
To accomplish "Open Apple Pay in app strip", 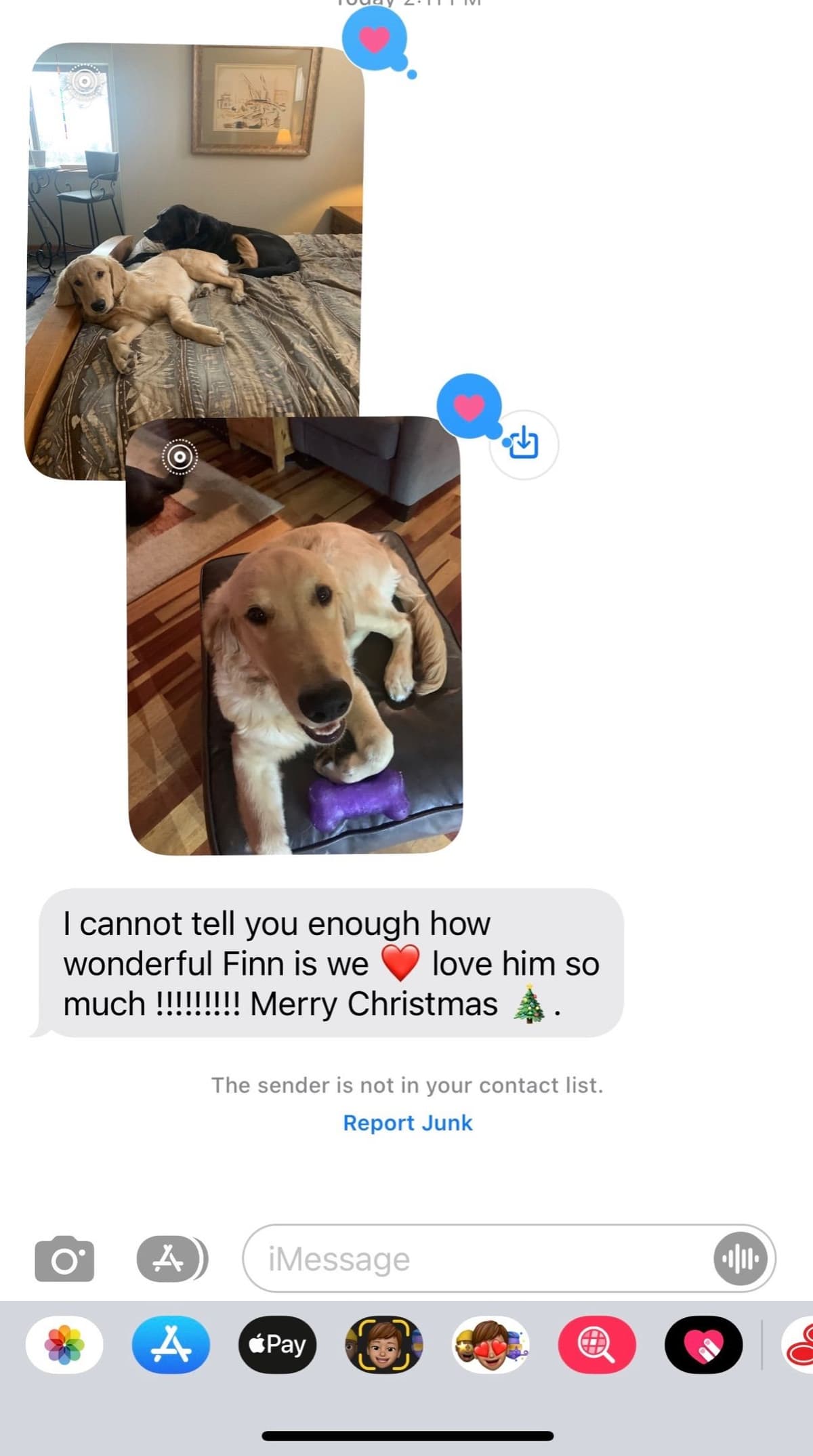I will coord(277,1345).
